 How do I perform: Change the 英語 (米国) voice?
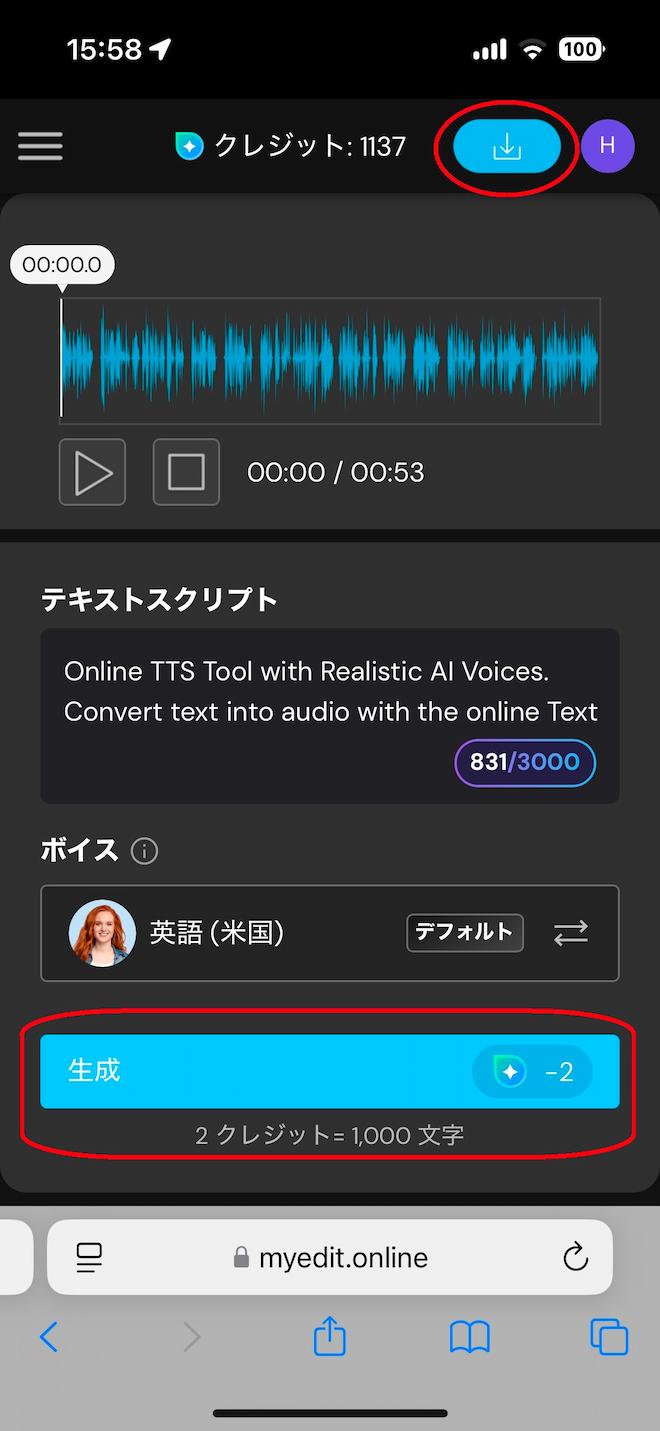[x=571, y=933]
